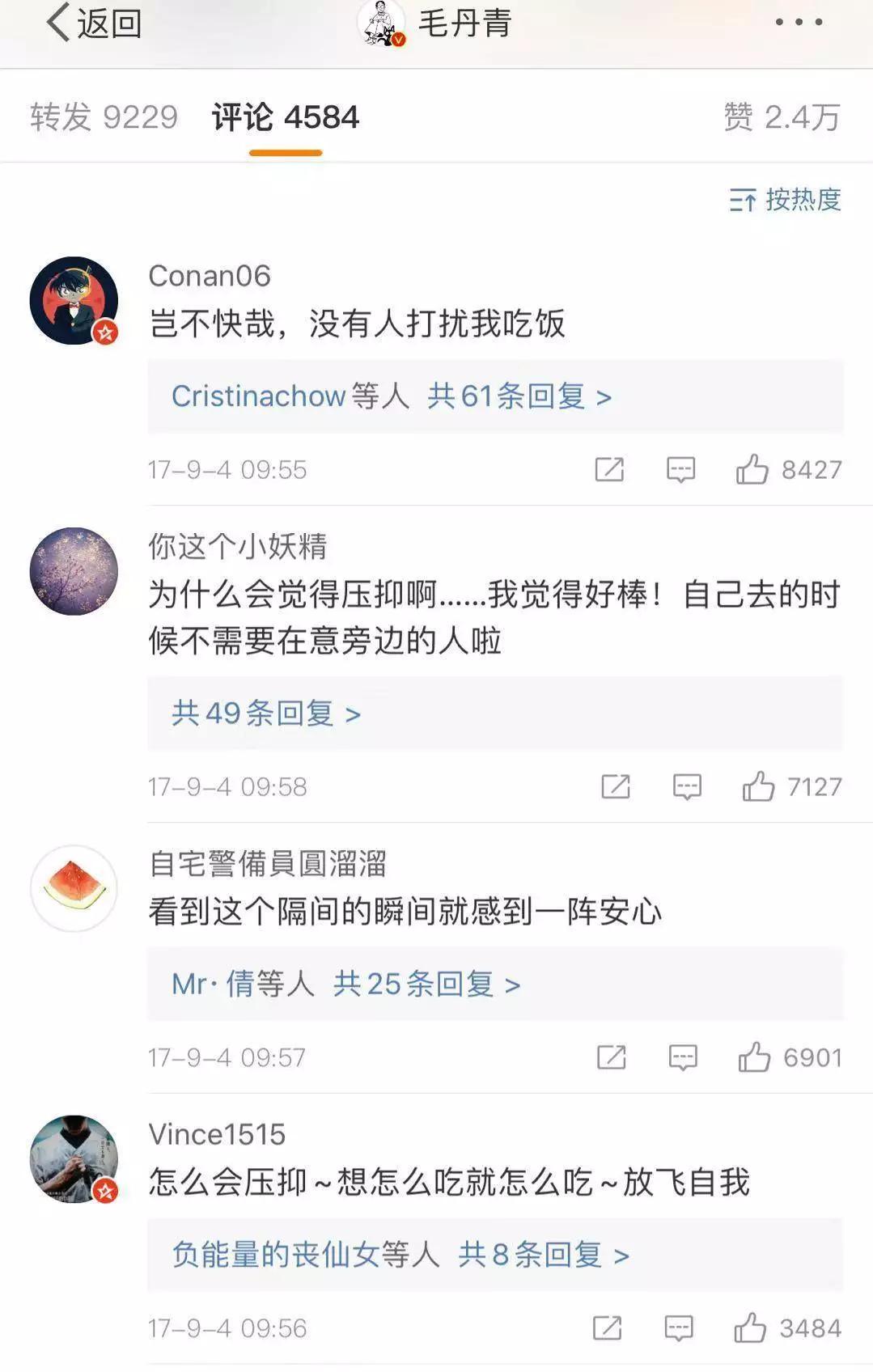Open 毛丹青's profile from the header

click(434, 23)
